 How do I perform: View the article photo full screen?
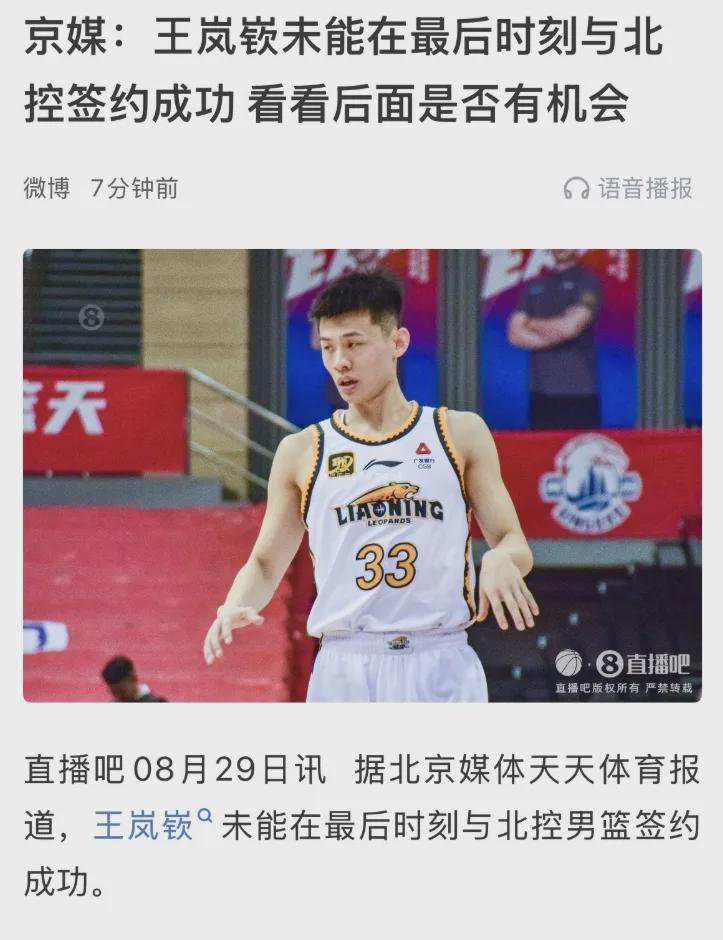362,475
